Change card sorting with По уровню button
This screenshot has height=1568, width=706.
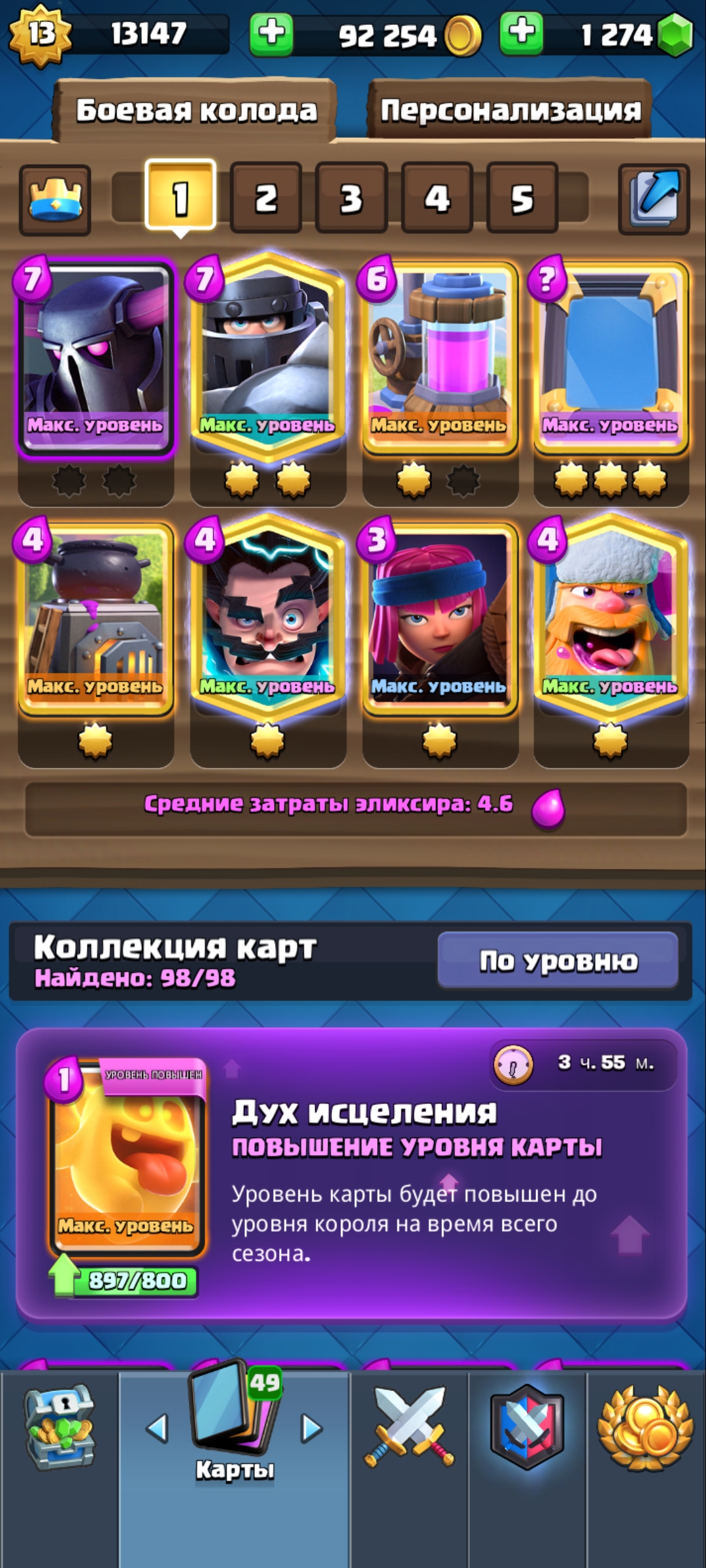(x=558, y=960)
